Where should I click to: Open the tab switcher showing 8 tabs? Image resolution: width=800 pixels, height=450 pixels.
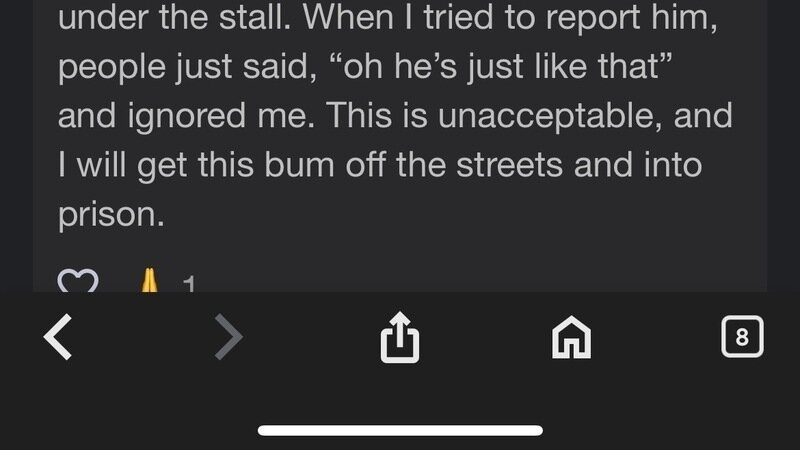[742, 338]
